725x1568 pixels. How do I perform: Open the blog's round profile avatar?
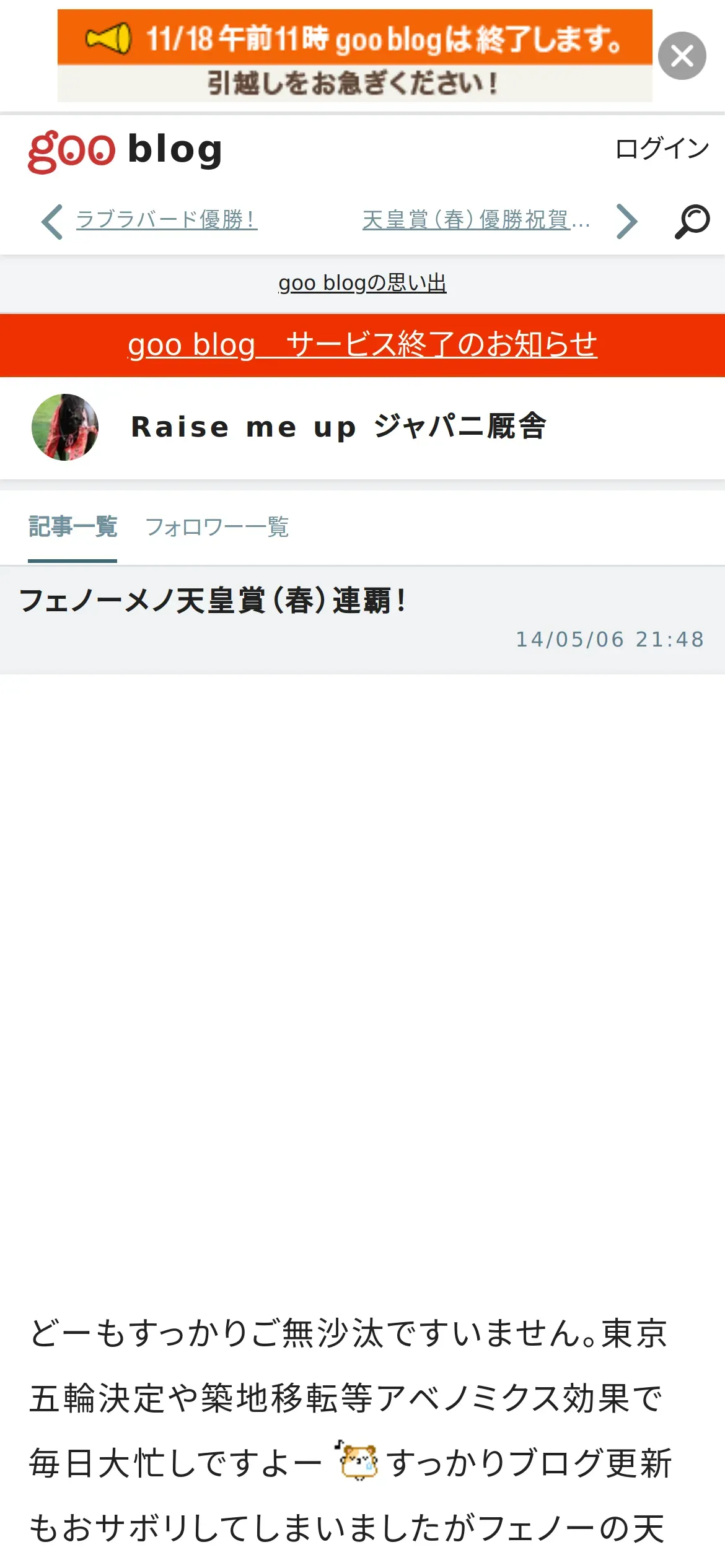click(65, 427)
